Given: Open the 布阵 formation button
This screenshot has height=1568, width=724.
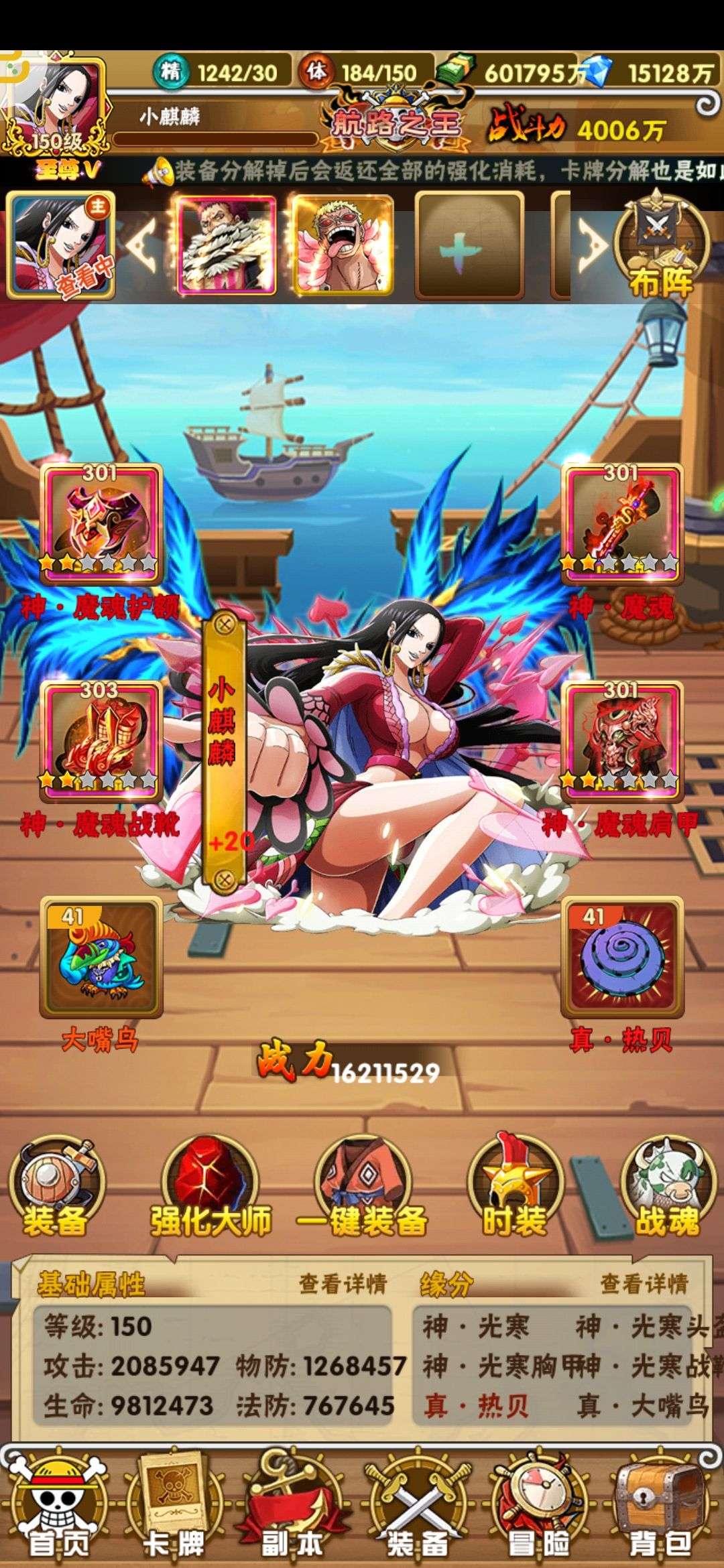Looking at the screenshot, I should [x=661, y=246].
